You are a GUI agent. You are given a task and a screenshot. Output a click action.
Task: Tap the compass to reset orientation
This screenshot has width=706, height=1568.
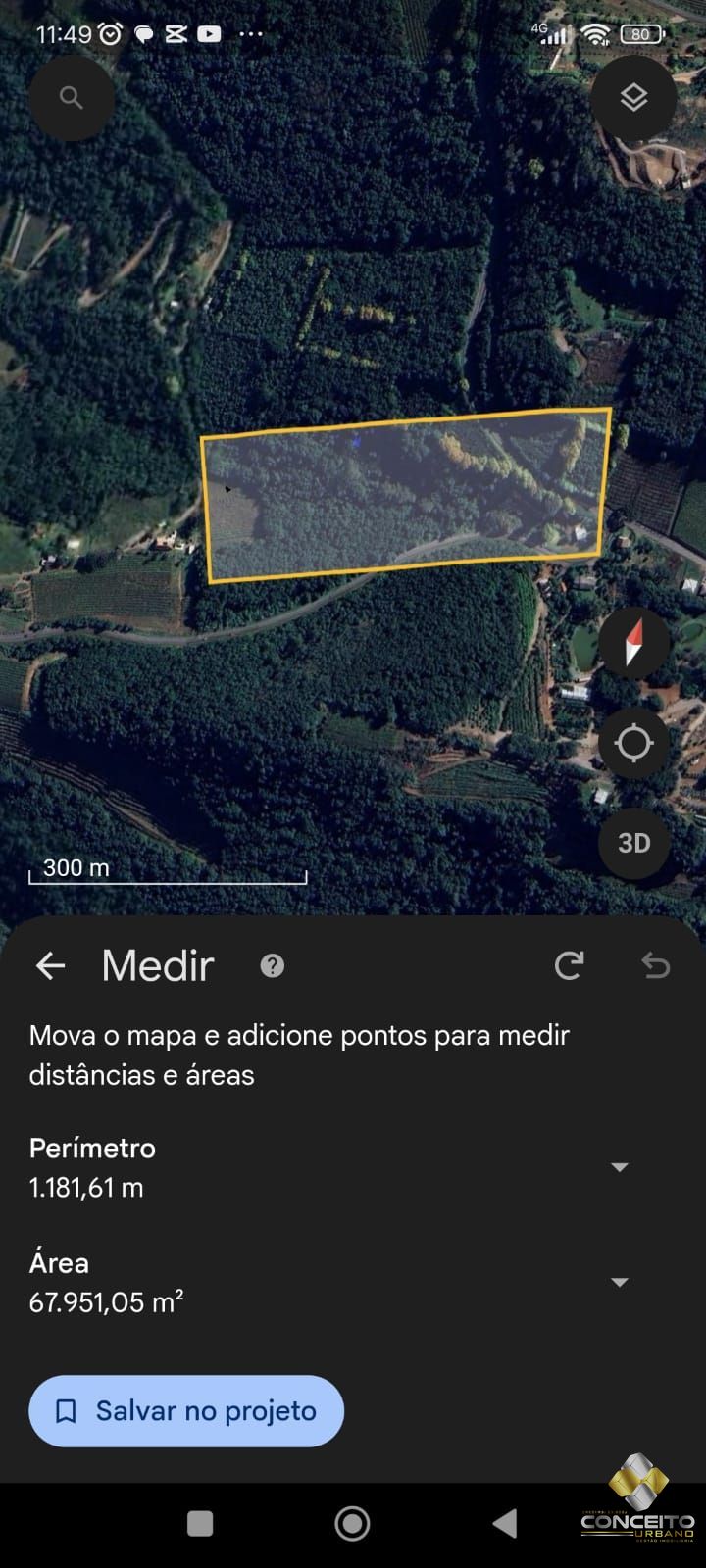pos(633,642)
